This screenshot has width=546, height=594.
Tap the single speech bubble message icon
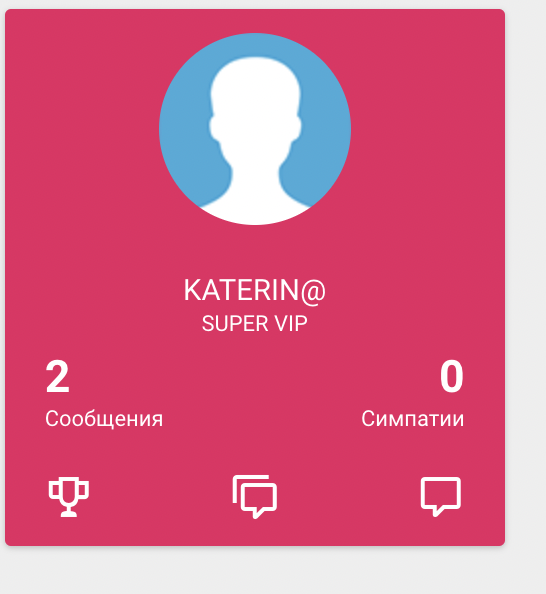click(x=441, y=497)
